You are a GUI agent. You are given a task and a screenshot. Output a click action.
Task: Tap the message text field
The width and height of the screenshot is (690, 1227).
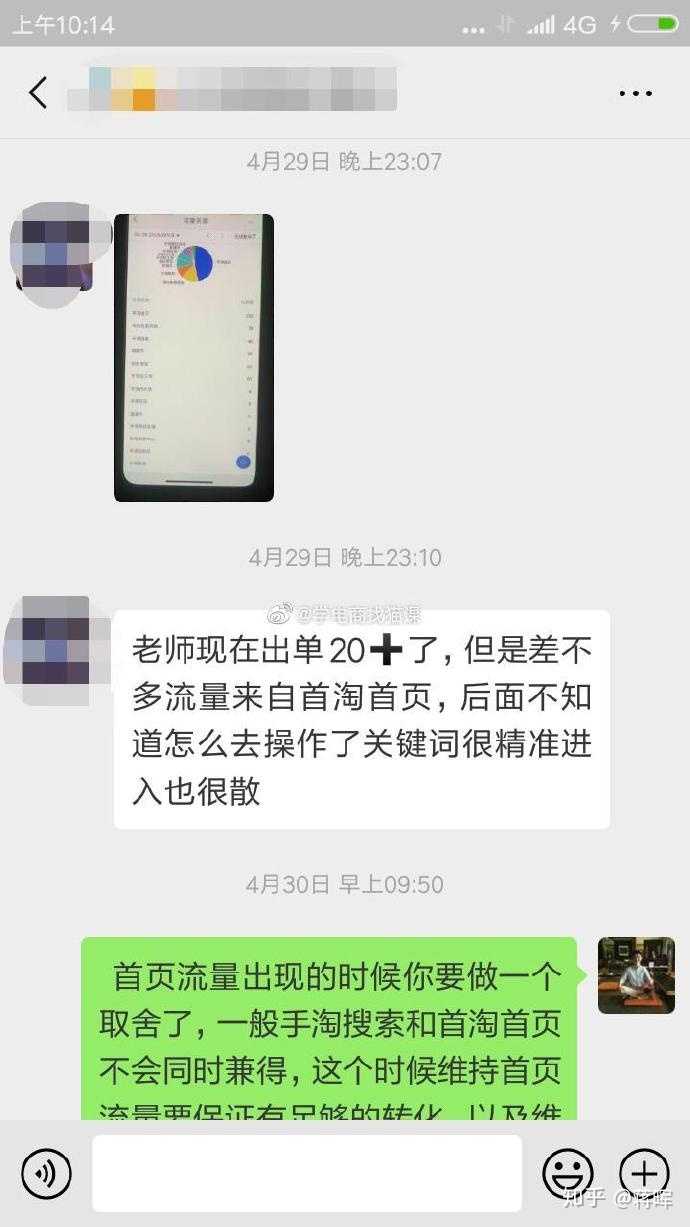(x=307, y=1172)
